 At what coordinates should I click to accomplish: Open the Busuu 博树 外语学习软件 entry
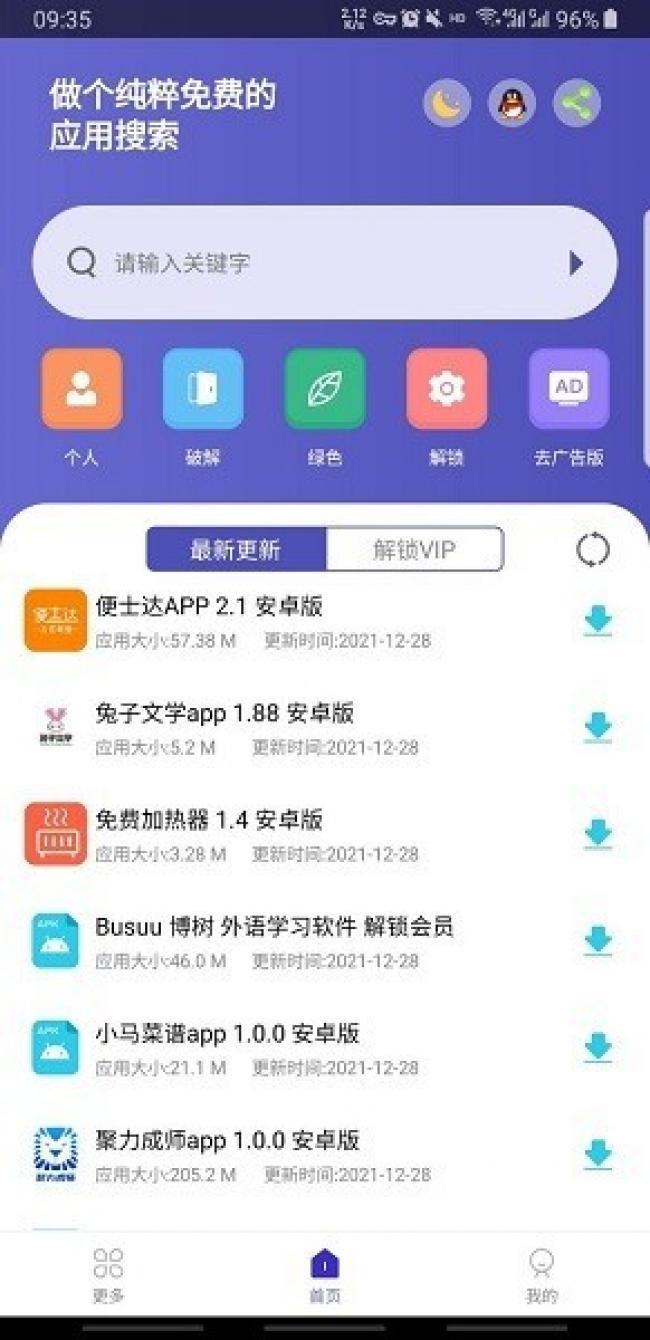pos(274,927)
